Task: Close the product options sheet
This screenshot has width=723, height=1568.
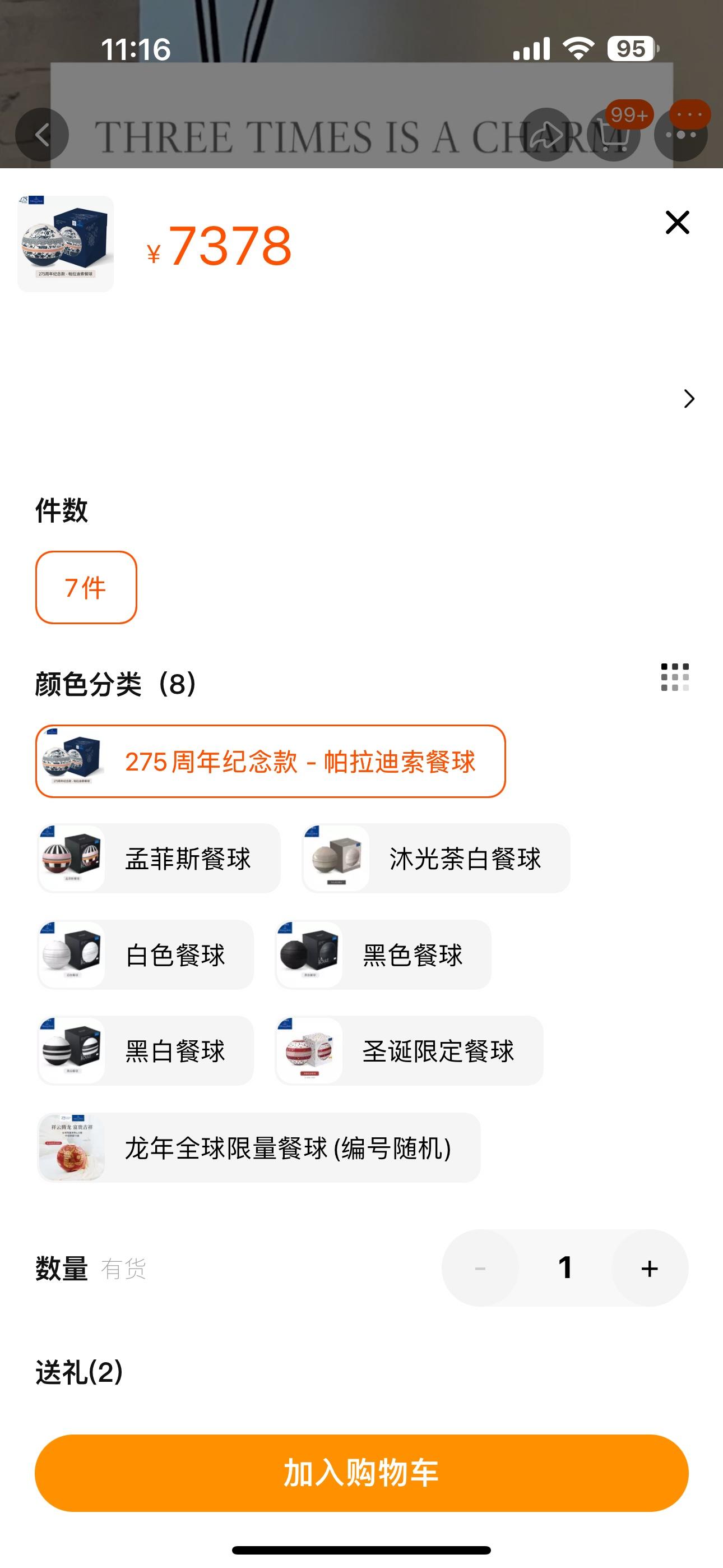Action: tap(676, 222)
